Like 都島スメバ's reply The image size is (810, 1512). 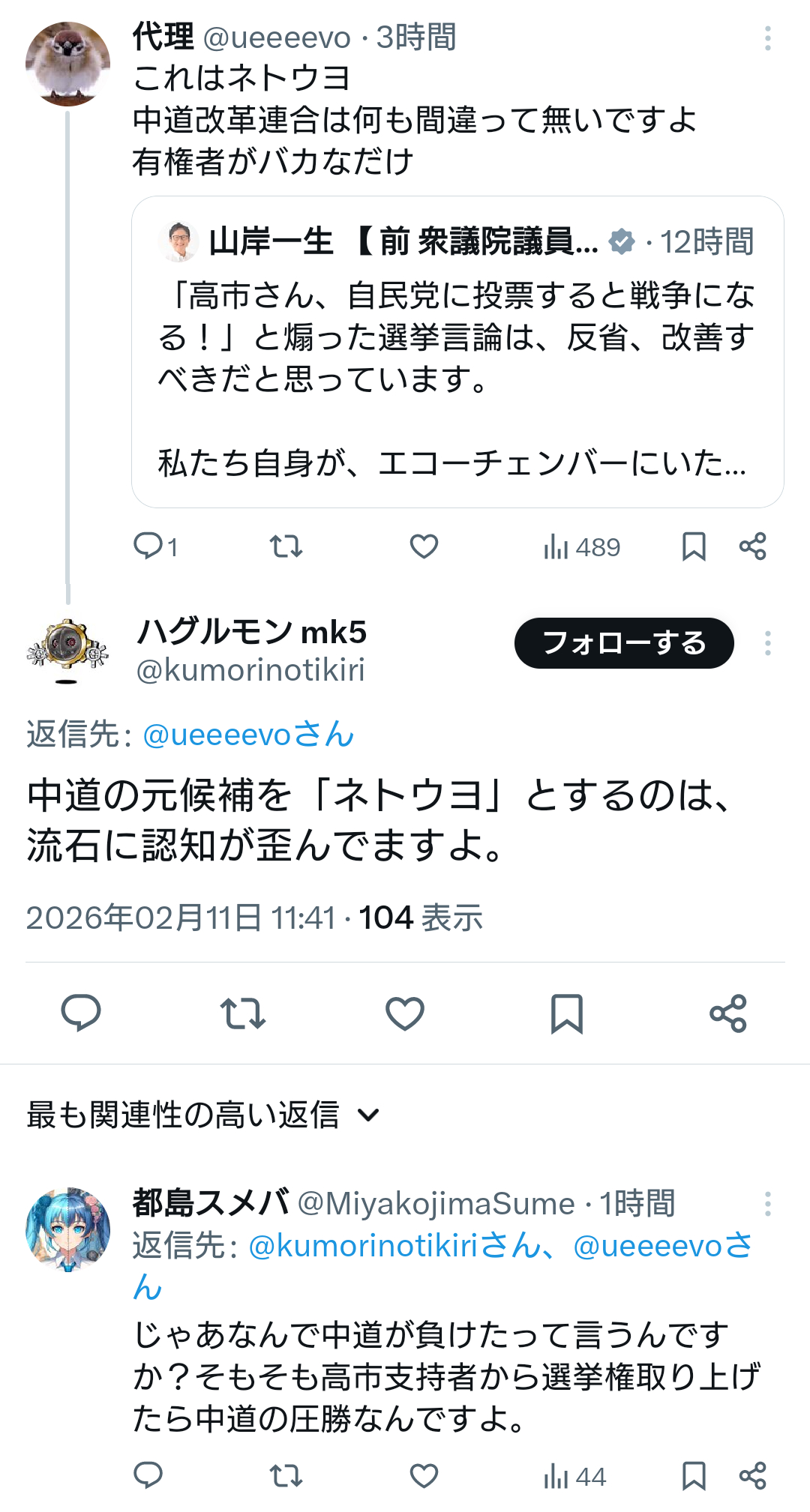point(424,1476)
